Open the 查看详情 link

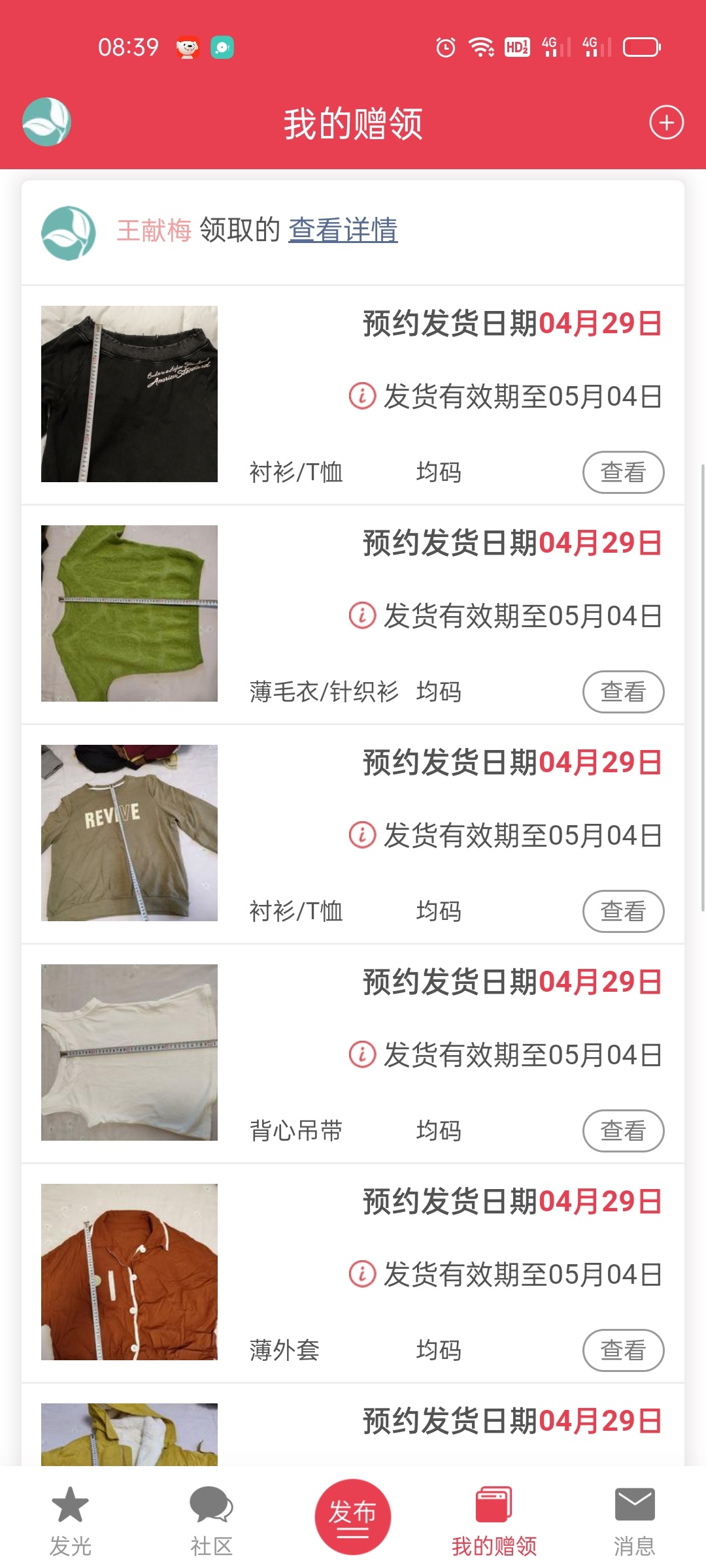click(x=343, y=230)
